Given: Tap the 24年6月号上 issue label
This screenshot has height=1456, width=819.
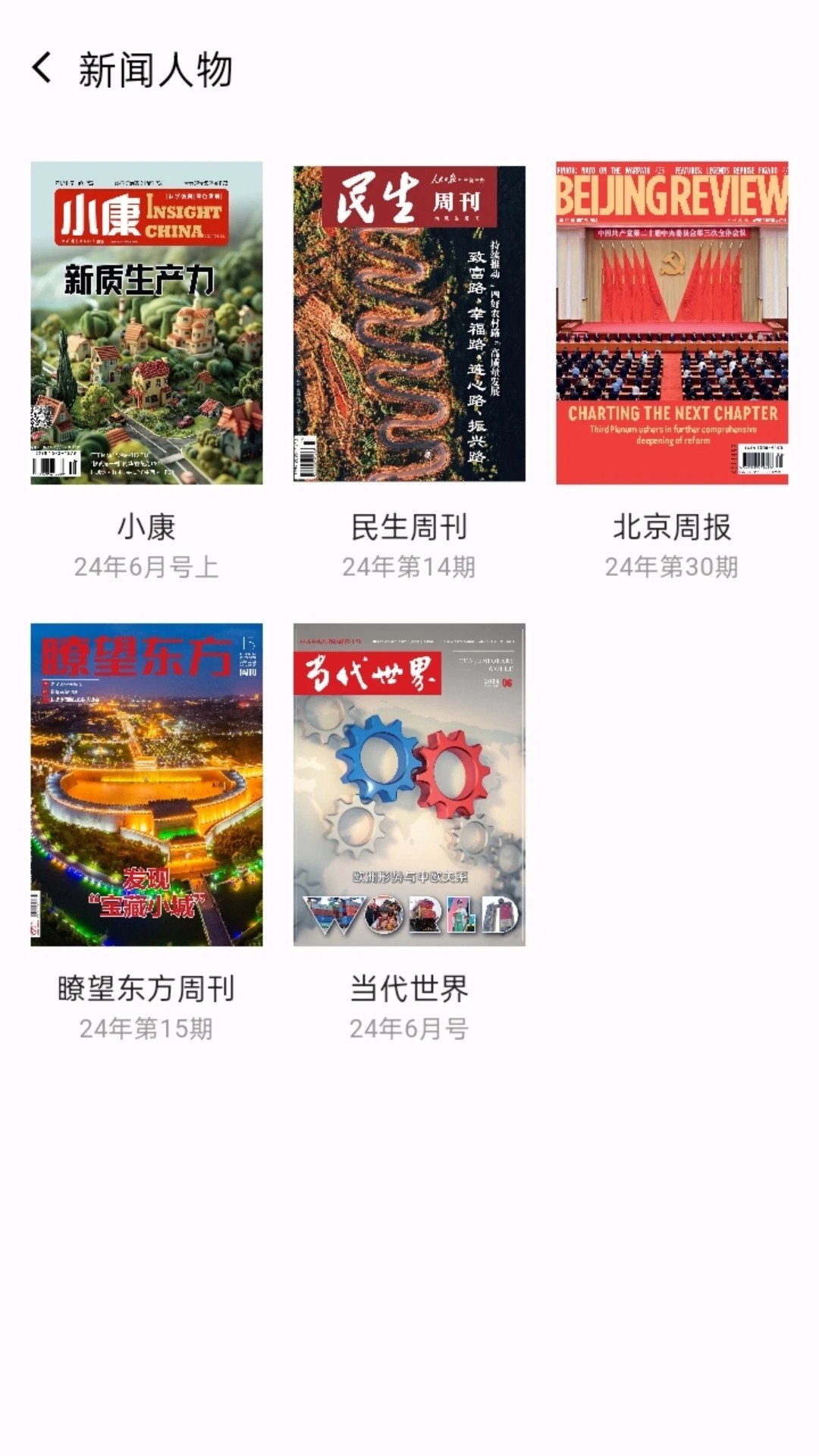Looking at the screenshot, I should [x=146, y=567].
